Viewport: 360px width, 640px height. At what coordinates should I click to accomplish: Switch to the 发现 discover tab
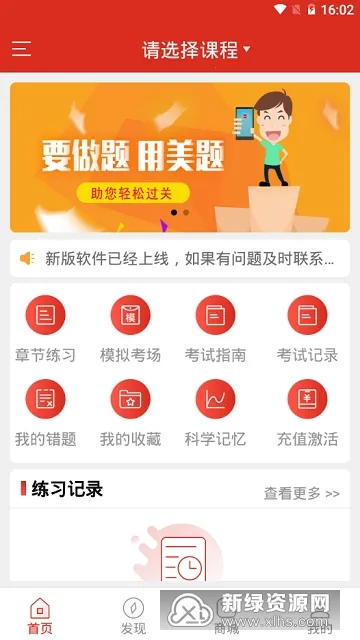point(133,616)
